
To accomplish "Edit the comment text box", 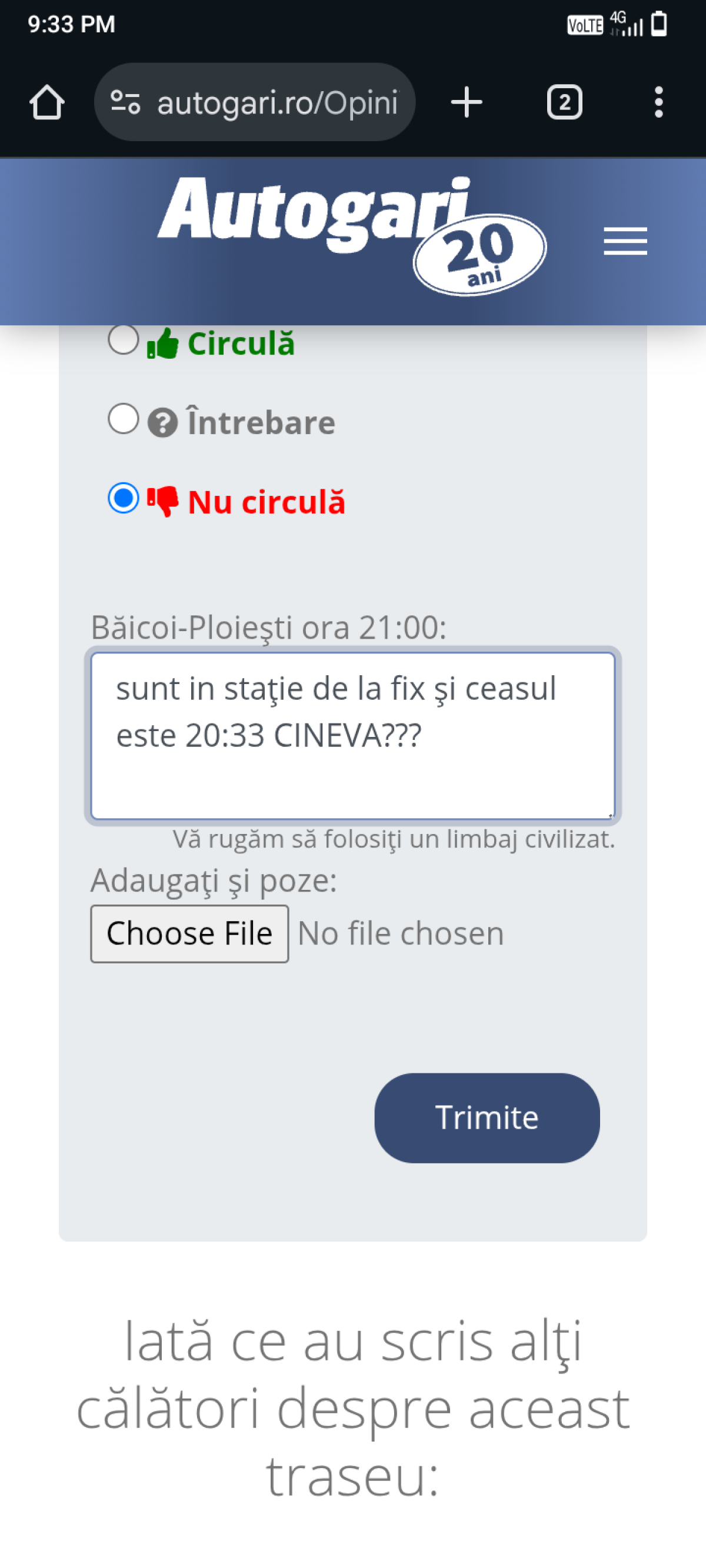I will (x=352, y=736).
